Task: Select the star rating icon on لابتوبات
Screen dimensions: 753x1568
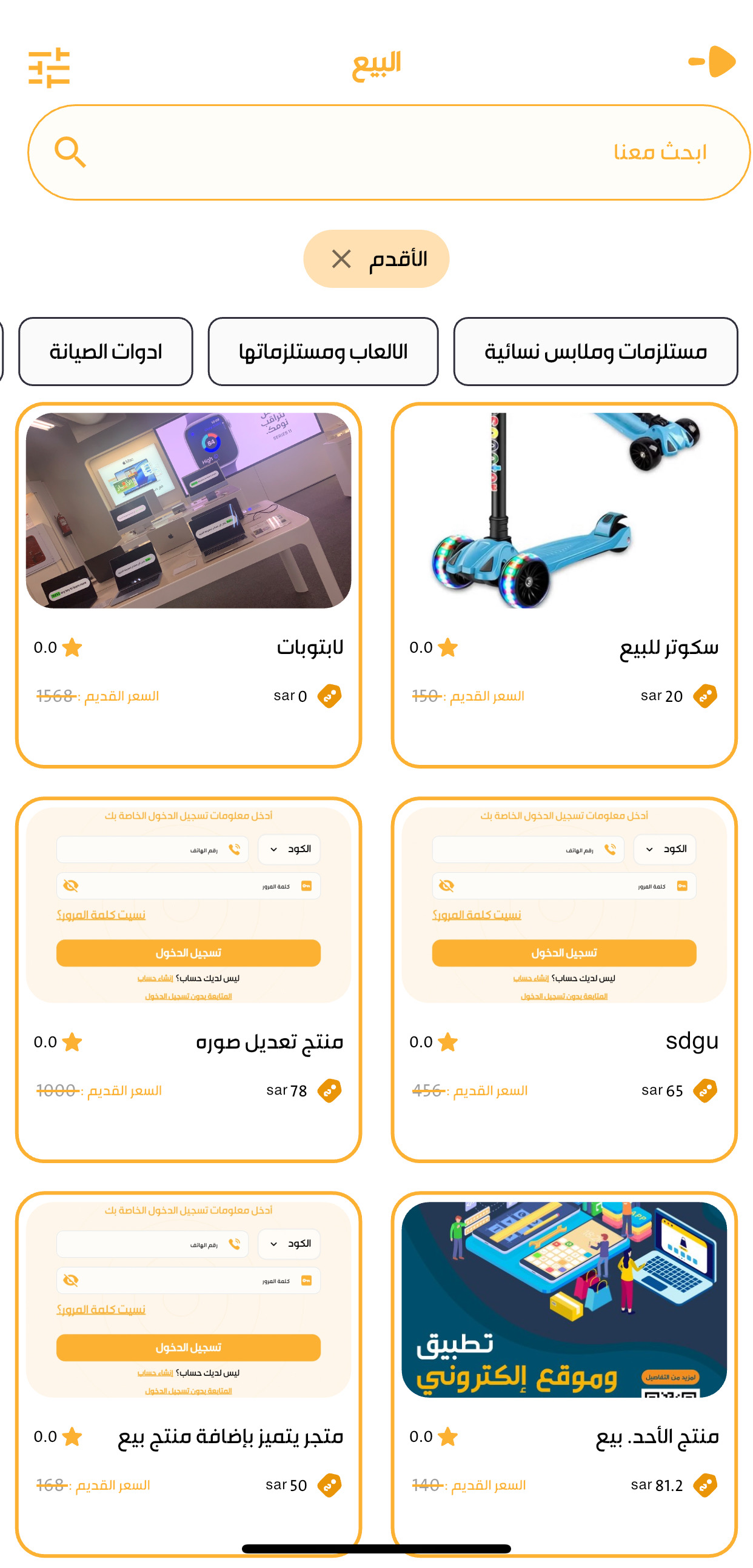Action: point(71,648)
